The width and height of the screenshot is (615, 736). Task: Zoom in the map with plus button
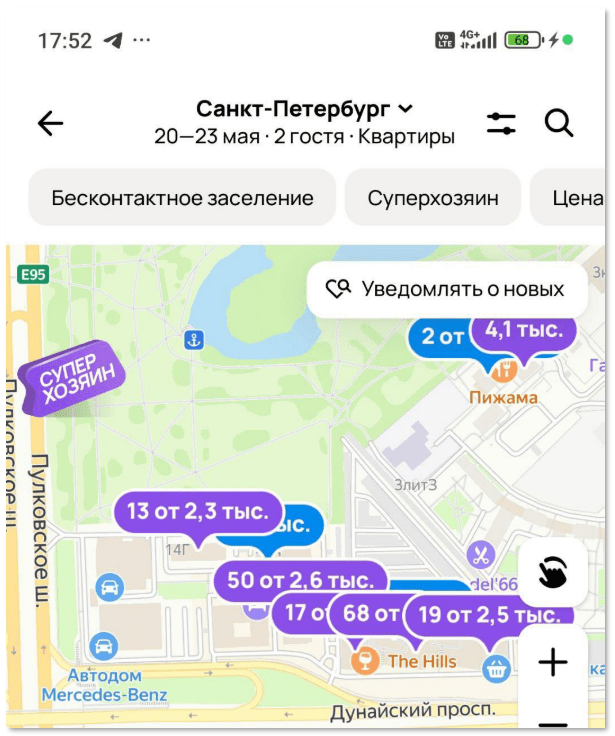point(552,662)
